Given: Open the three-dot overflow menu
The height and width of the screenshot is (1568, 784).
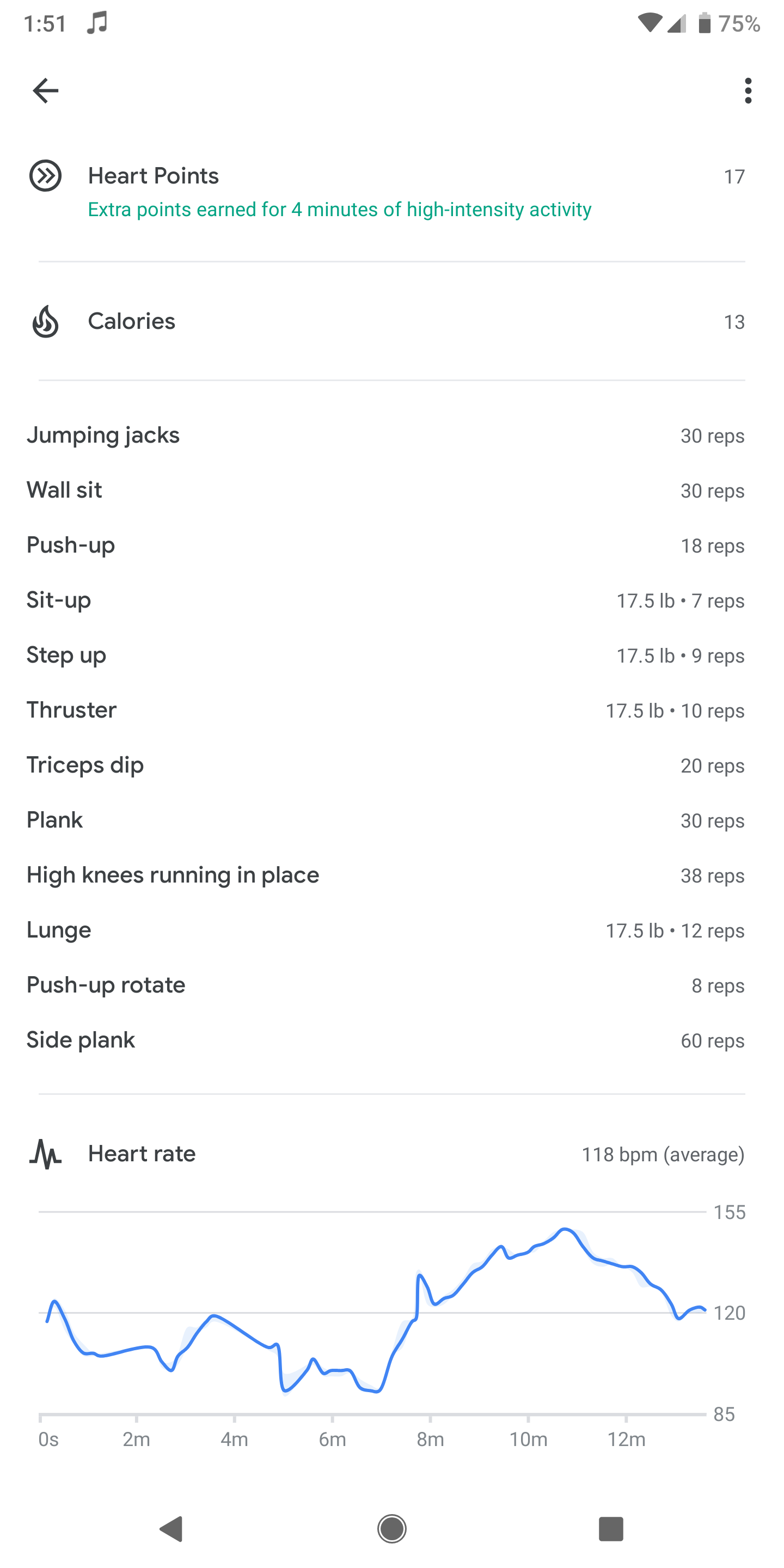Looking at the screenshot, I should tap(748, 91).
